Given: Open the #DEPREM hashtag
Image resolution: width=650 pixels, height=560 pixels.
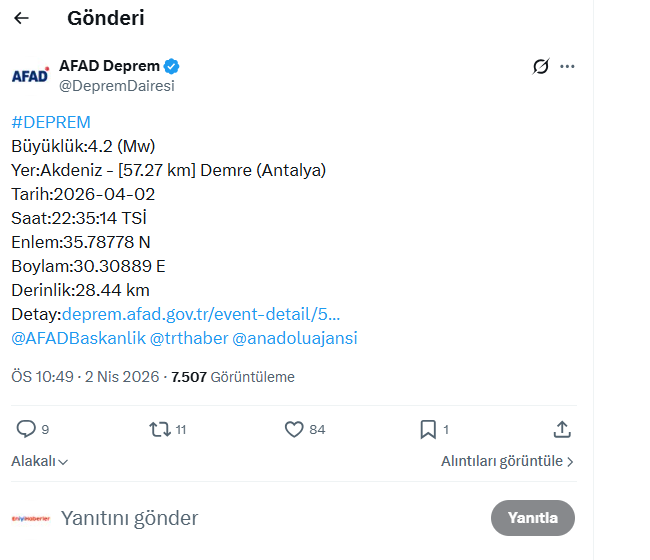Looking at the screenshot, I should 51,122.
